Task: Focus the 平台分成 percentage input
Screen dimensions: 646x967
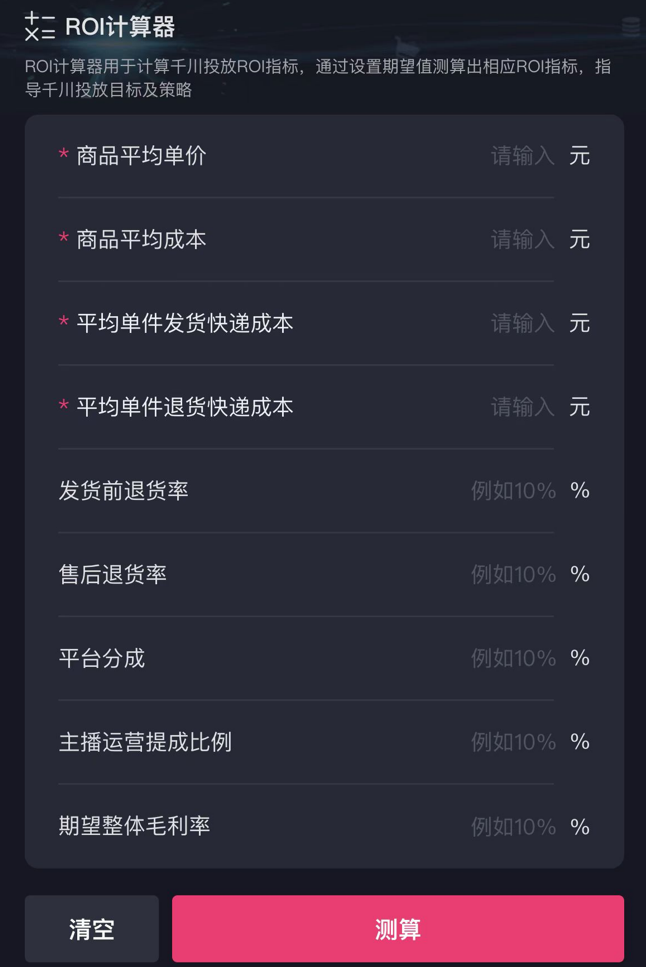Action: (x=513, y=658)
